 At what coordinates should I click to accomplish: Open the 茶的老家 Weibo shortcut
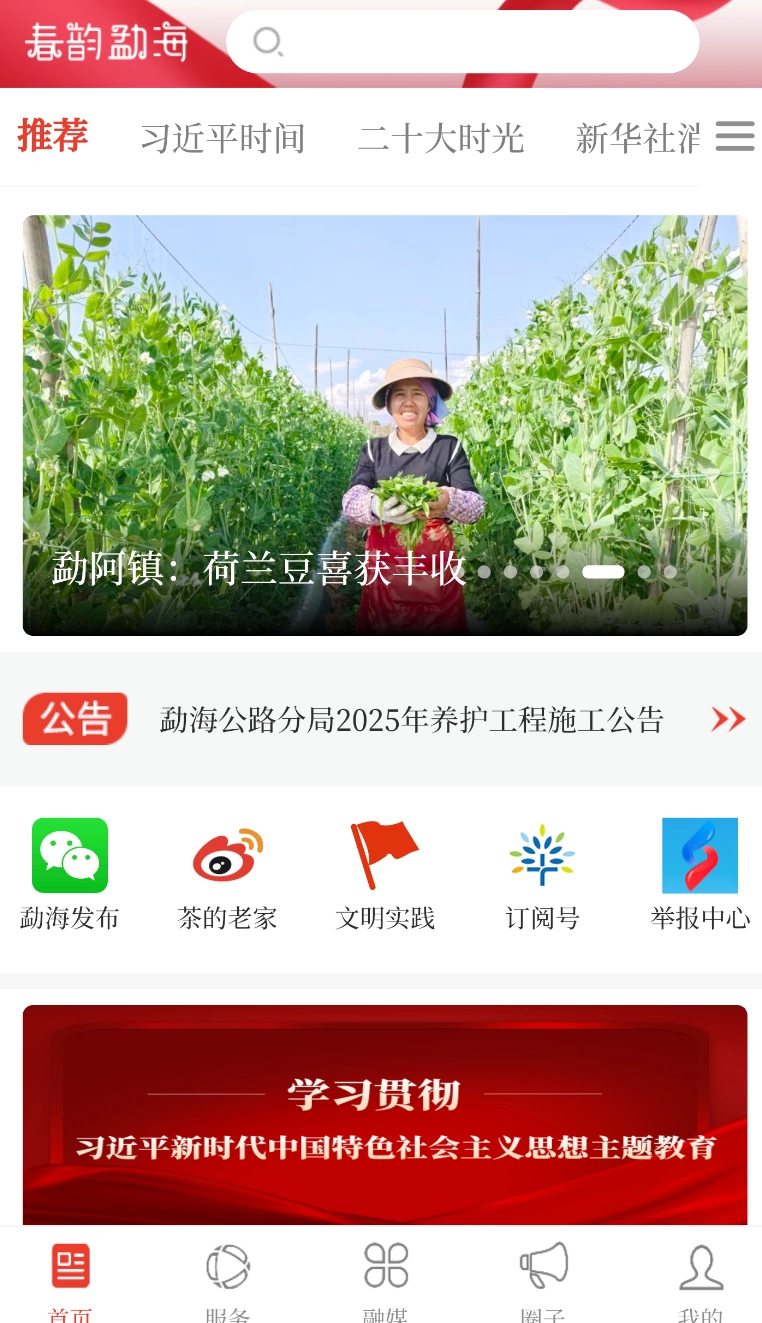(227, 874)
